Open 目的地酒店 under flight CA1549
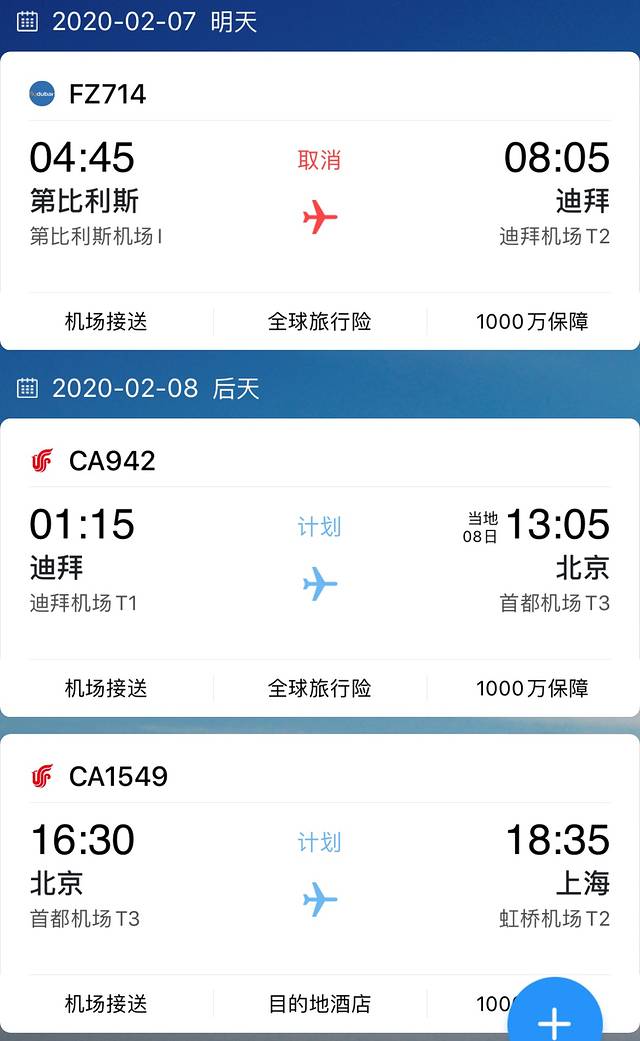 pos(319,1003)
